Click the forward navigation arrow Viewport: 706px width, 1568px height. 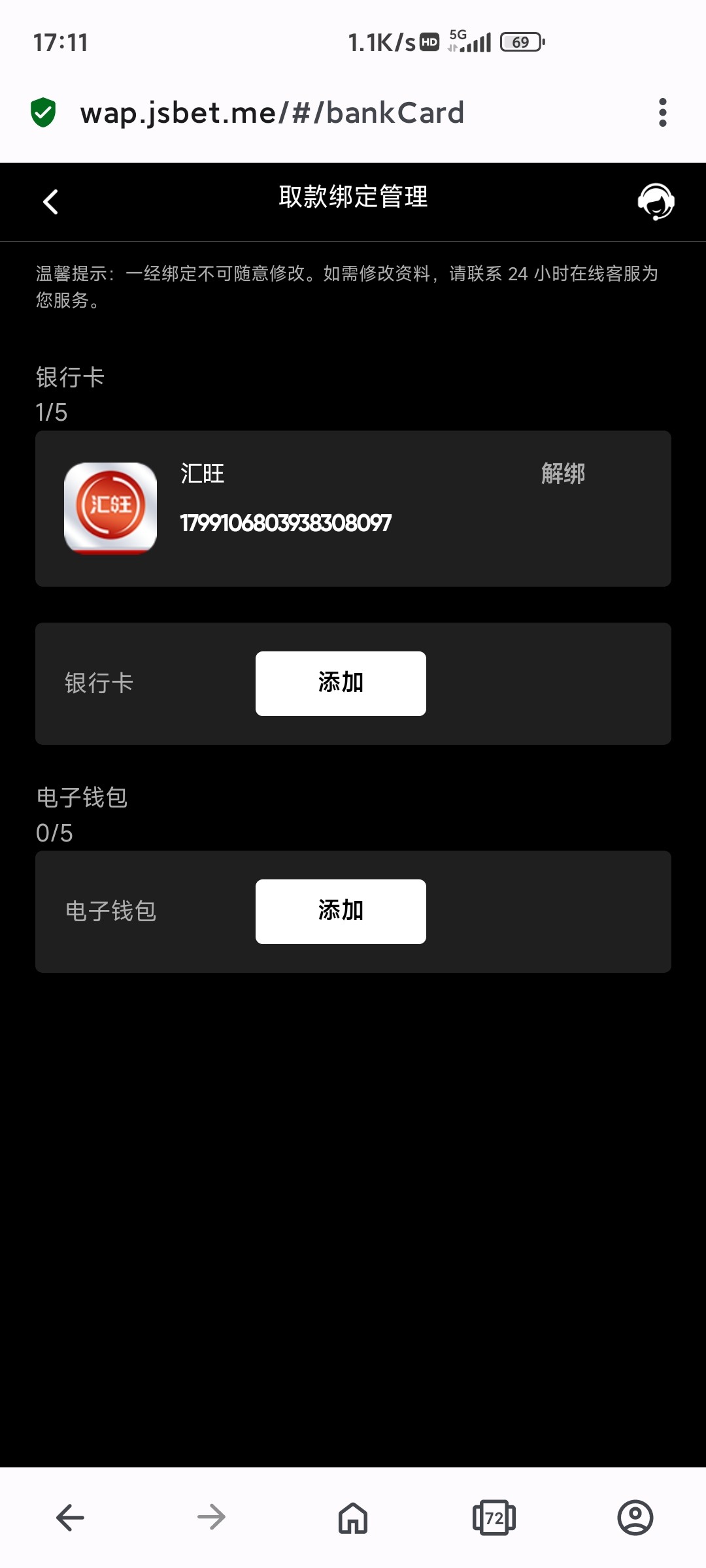click(211, 1519)
